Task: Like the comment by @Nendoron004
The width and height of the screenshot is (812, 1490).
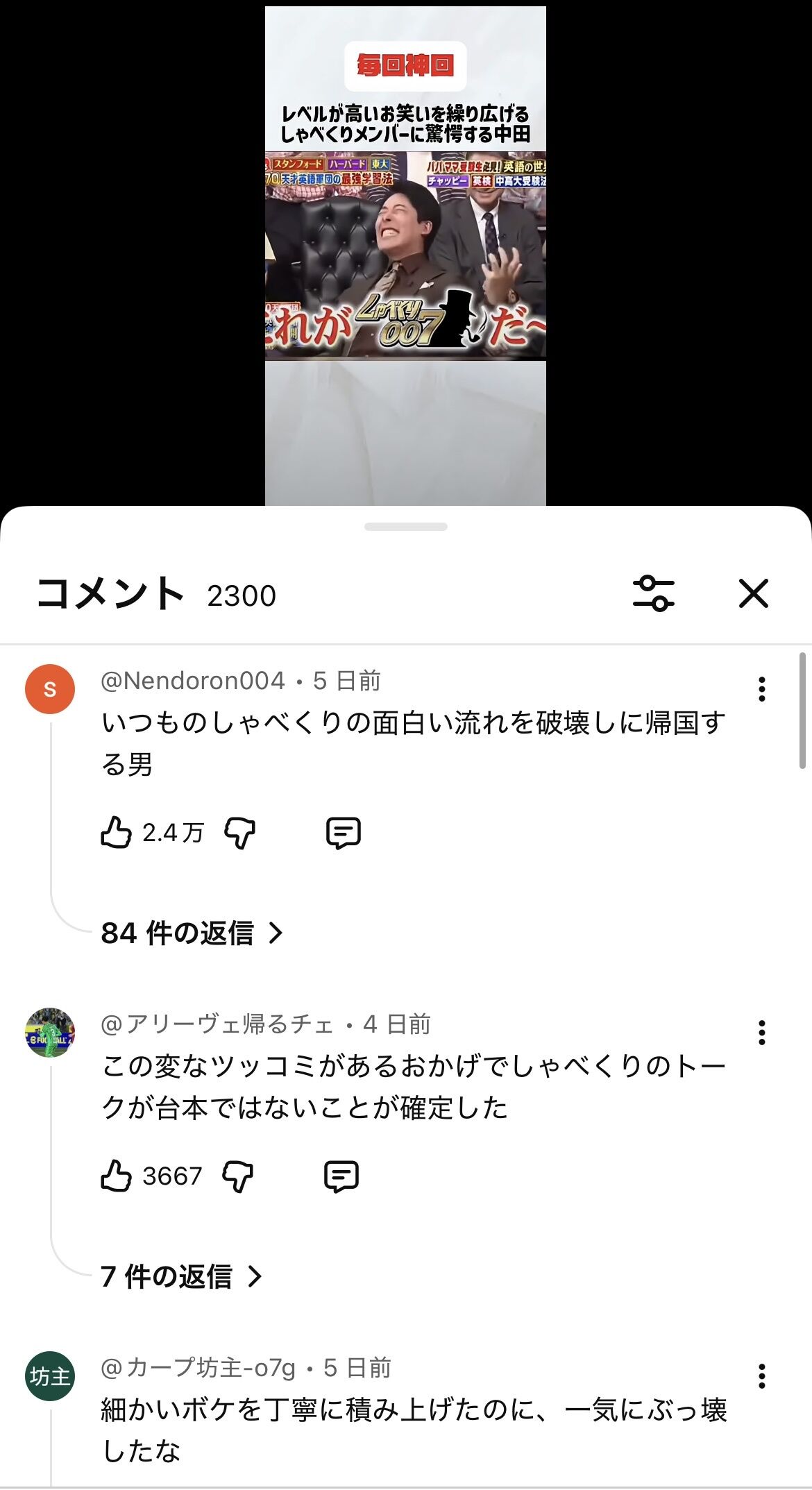Action: coord(116,832)
